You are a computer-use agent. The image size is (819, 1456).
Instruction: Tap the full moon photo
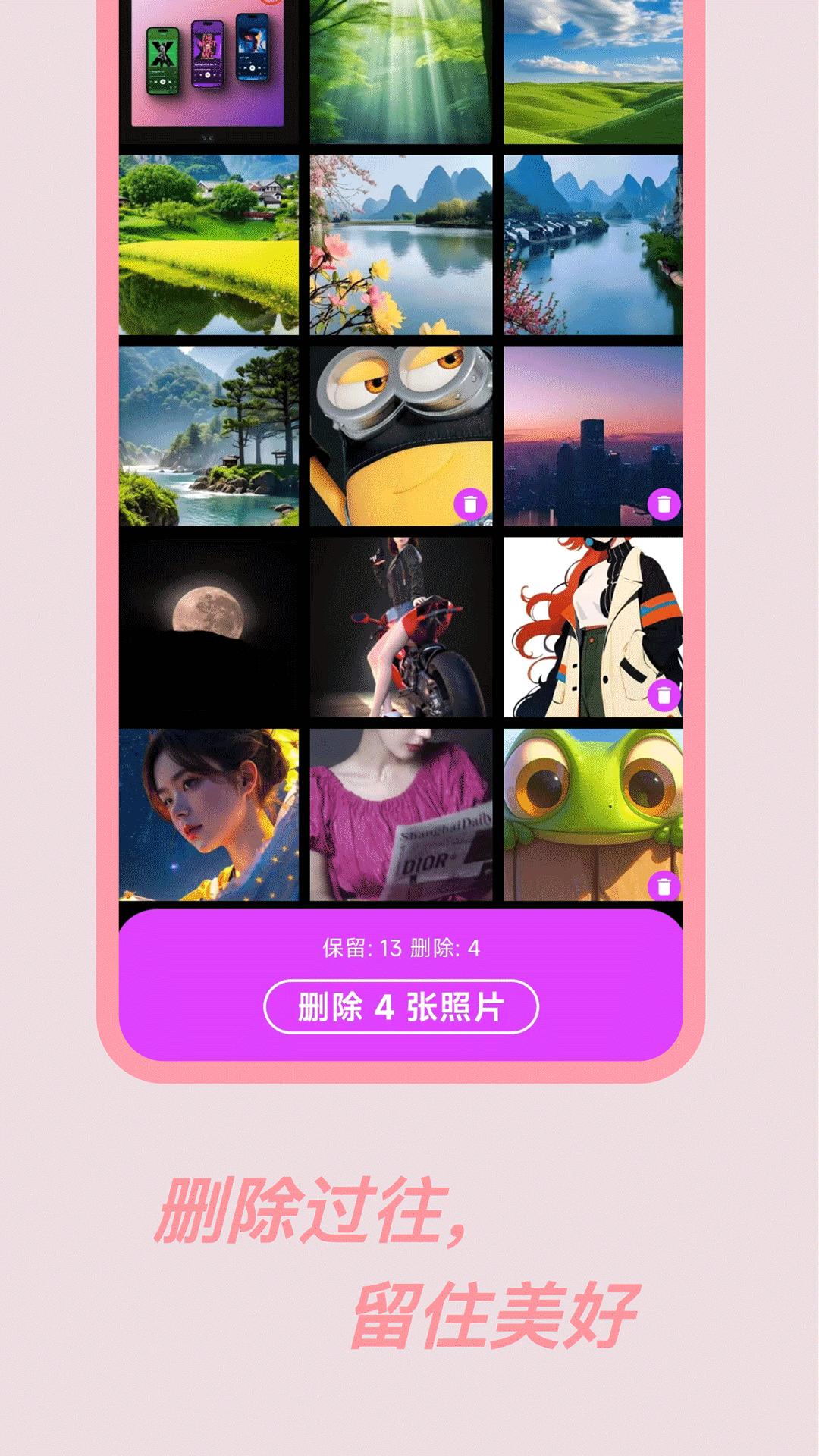click(210, 626)
